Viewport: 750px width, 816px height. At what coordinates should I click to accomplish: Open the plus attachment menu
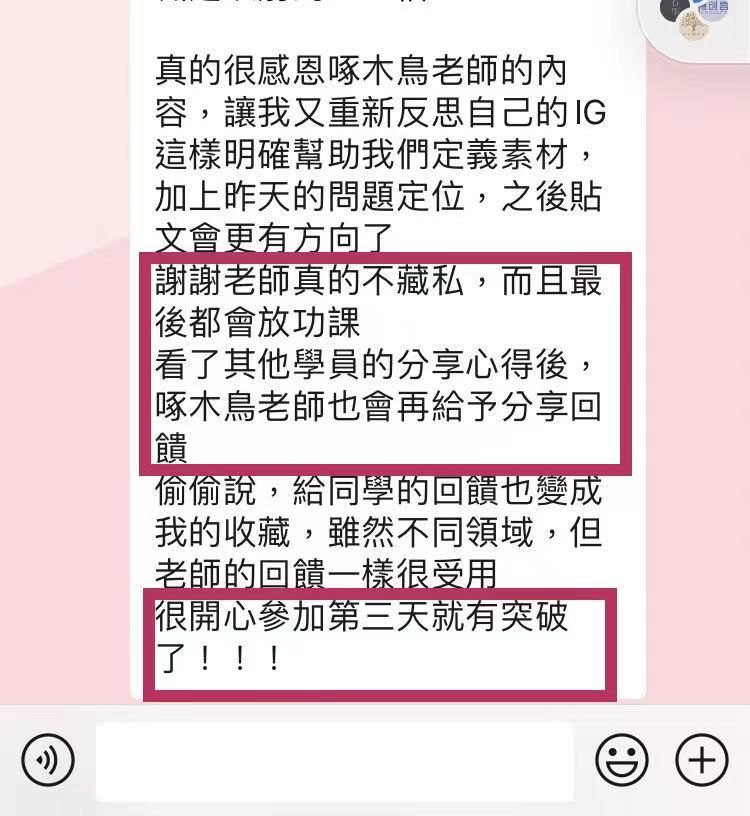pyautogui.click(x=701, y=761)
